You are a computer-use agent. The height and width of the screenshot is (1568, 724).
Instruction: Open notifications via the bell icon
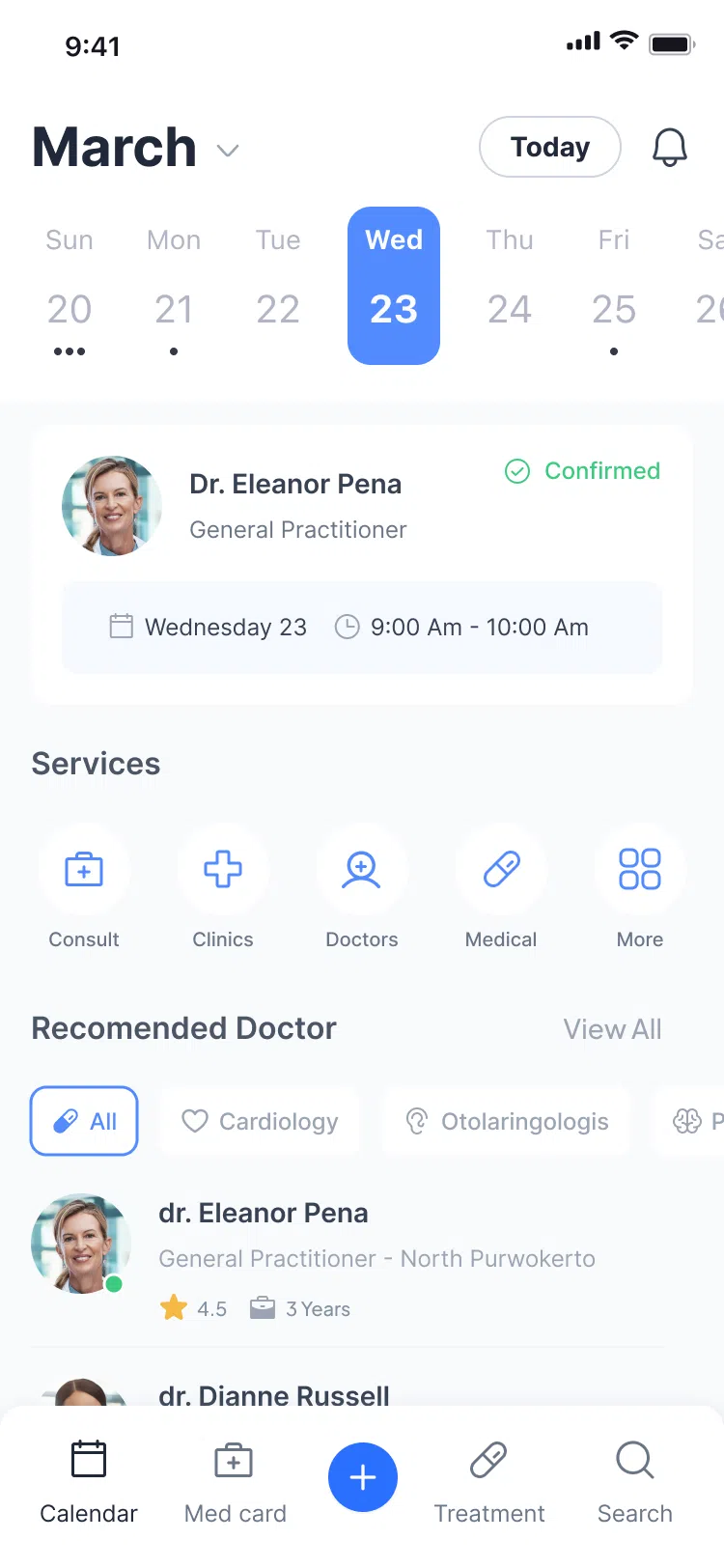(670, 147)
